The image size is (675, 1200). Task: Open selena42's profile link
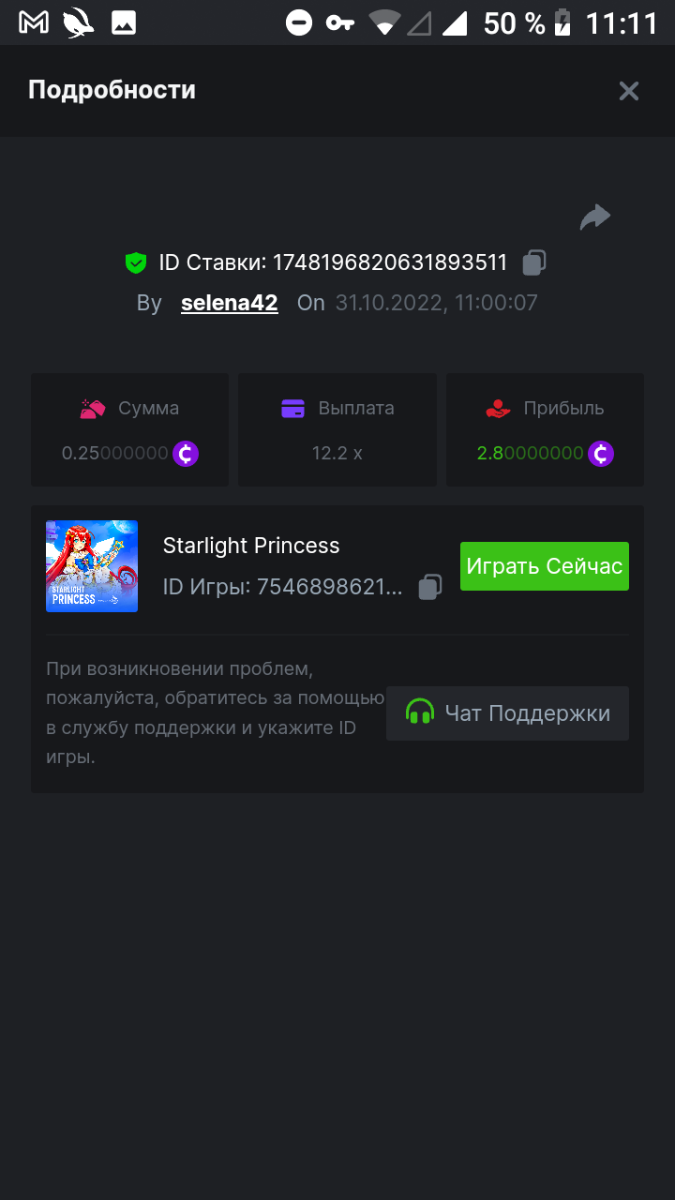point(229,303)
